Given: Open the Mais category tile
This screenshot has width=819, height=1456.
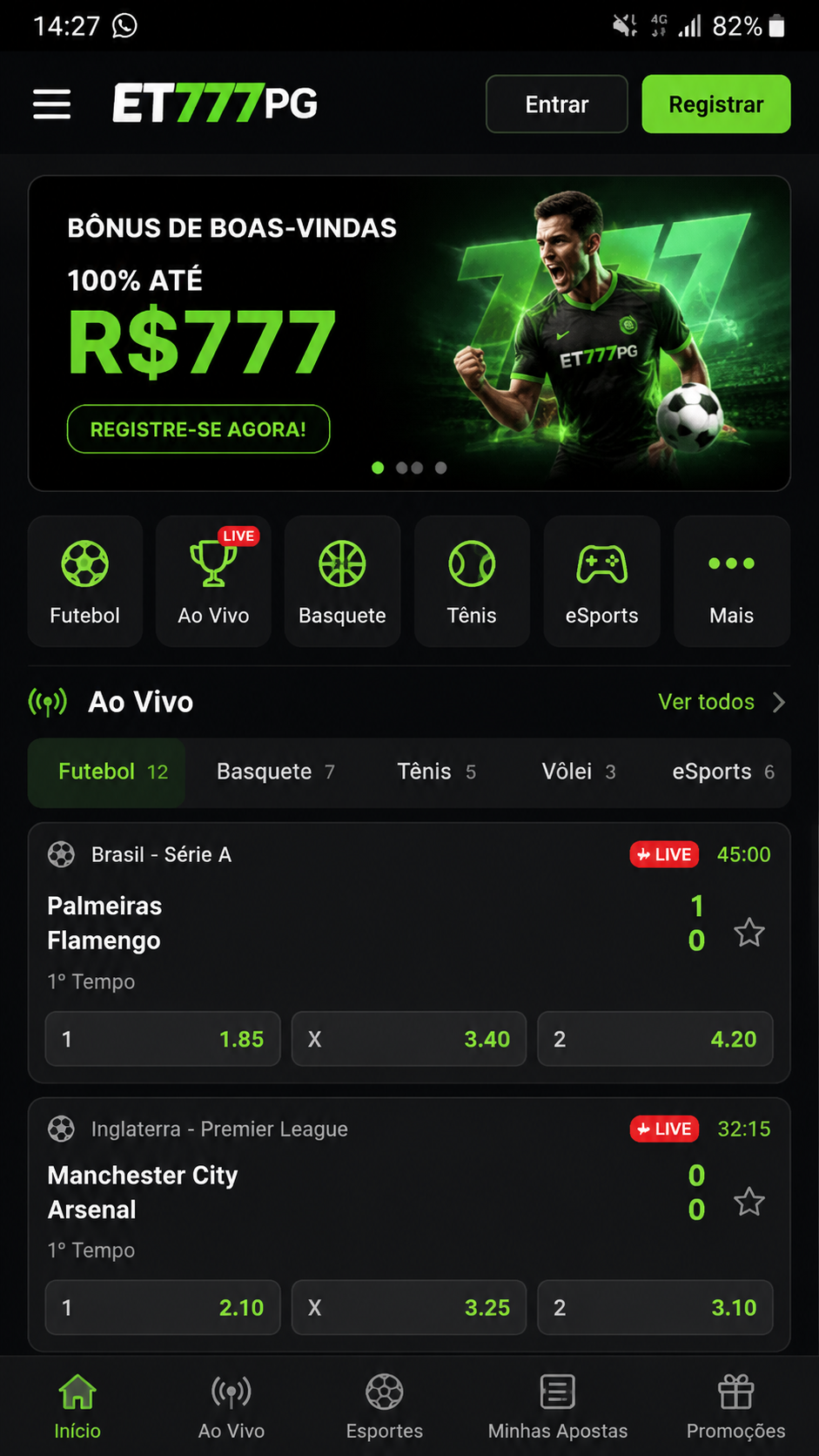Looking at the screenshot, I should click(x=732, y=582).
